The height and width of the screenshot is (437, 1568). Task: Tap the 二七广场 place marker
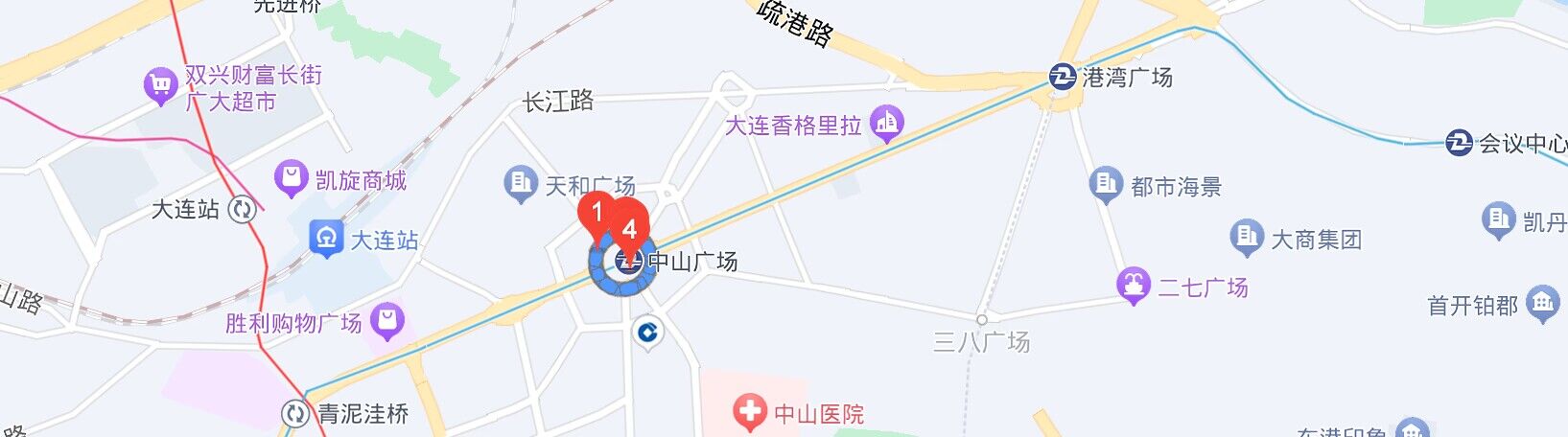[1134, 285]
